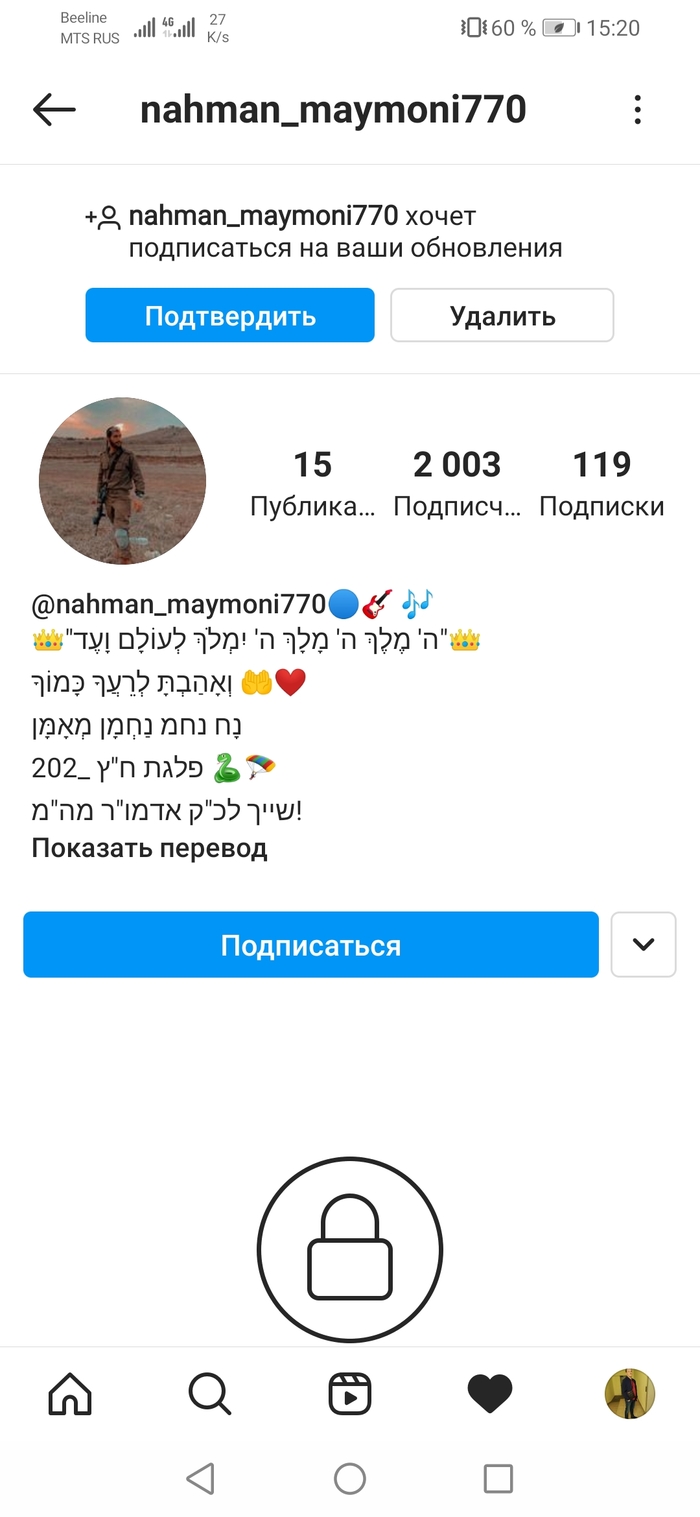Open the Search tab
Screen dimensions: 700x1517
tap(210, 1393)
